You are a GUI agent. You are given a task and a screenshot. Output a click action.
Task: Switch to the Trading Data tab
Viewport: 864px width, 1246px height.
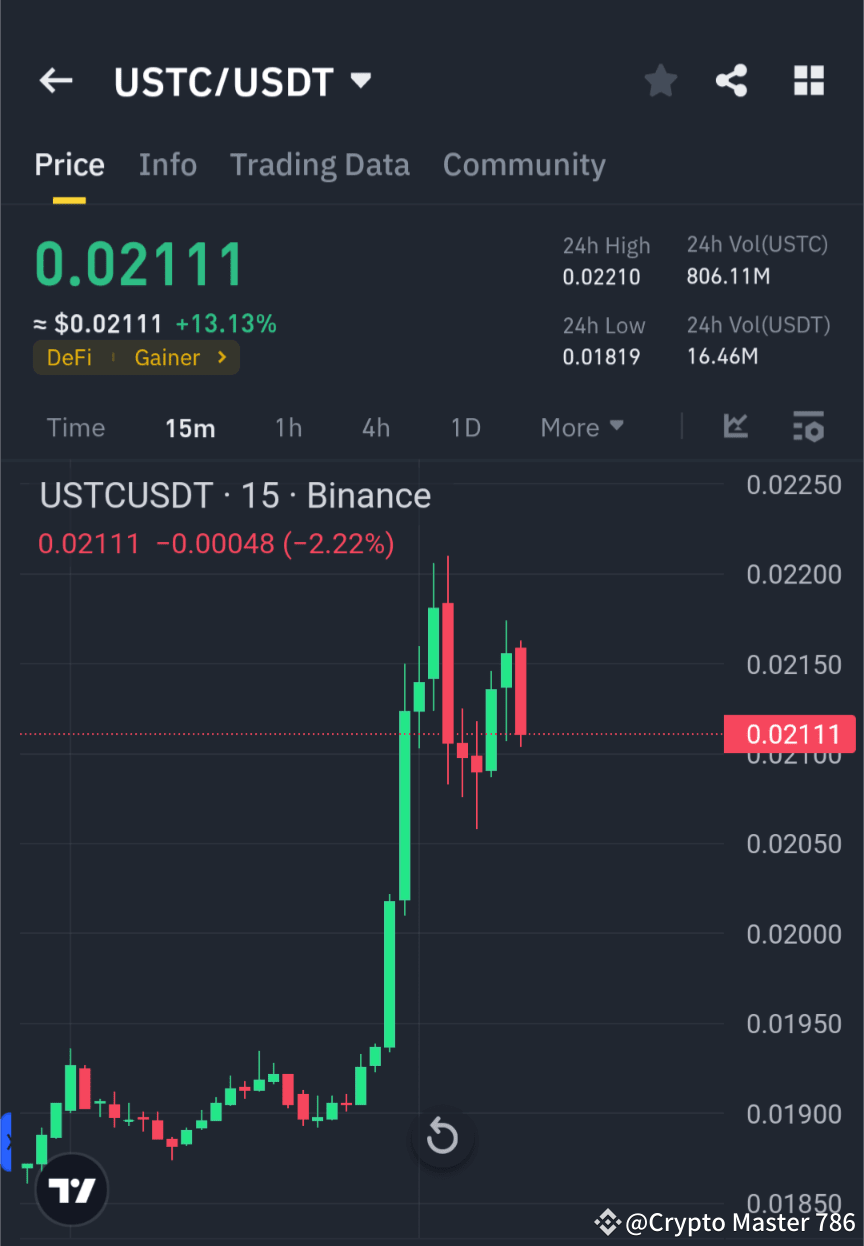[x=319, y=164]
